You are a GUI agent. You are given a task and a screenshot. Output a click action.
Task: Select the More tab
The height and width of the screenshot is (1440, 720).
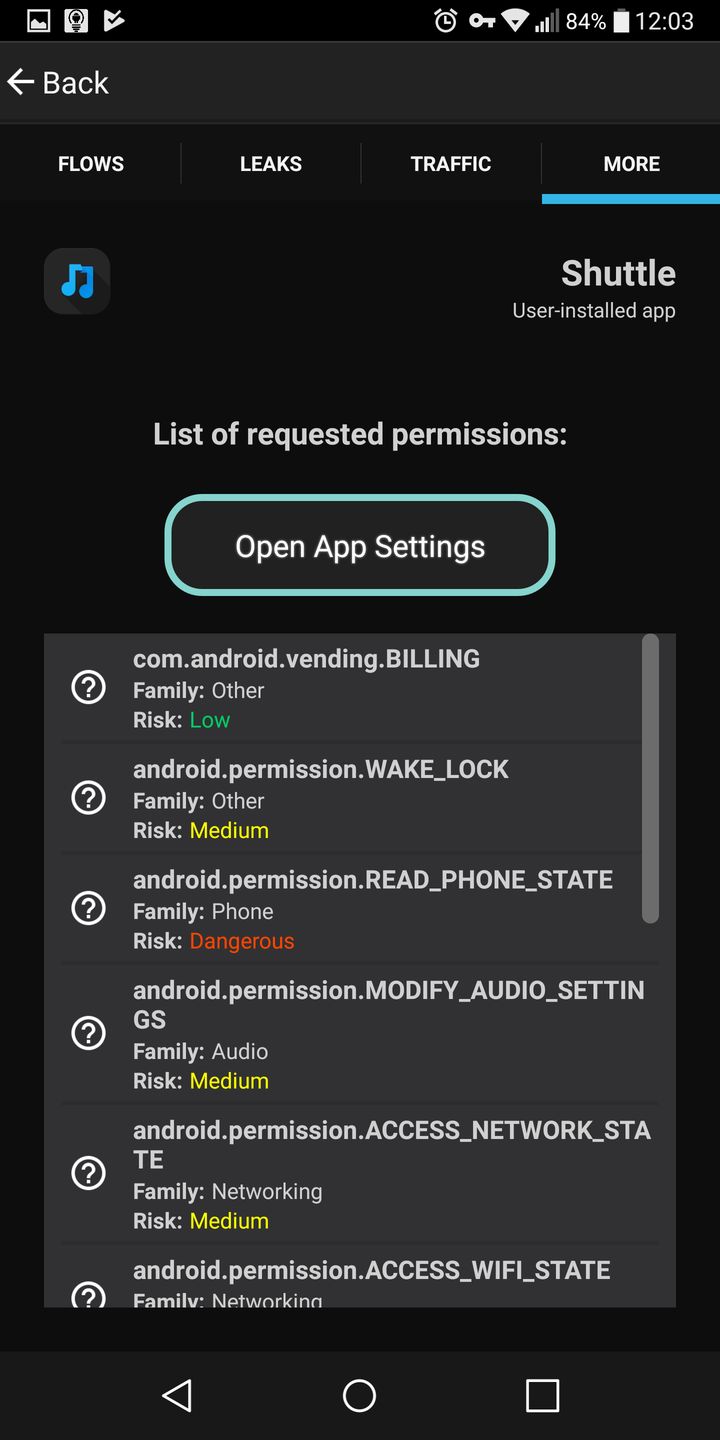[x=631, y=164]
